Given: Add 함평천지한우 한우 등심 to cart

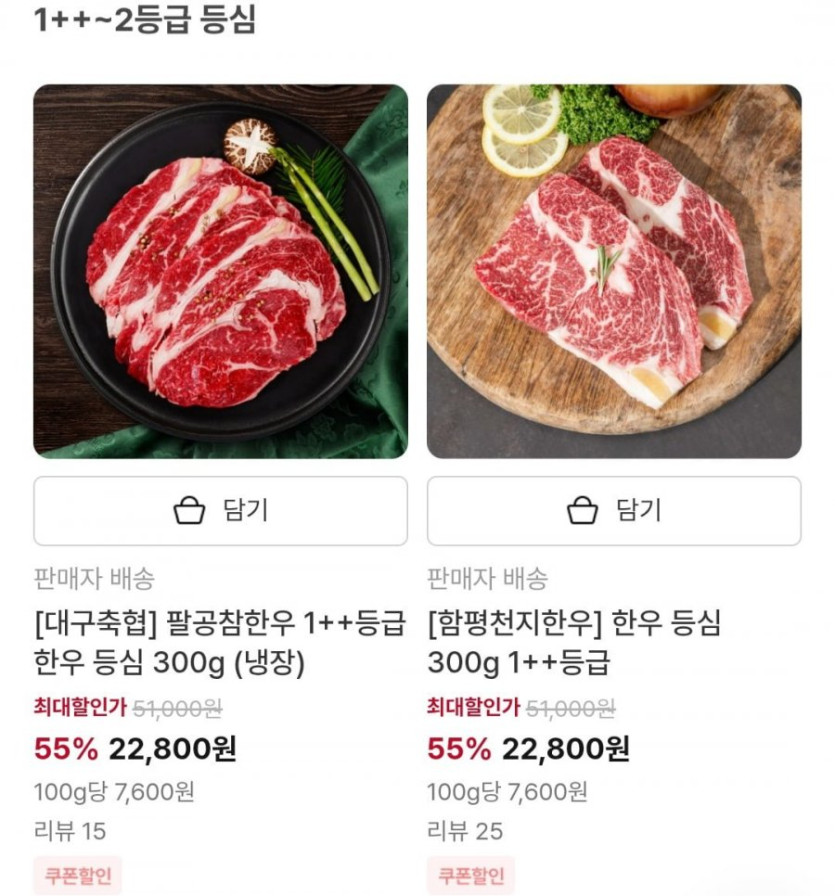Looking at the screenshot, I should 614,511.
